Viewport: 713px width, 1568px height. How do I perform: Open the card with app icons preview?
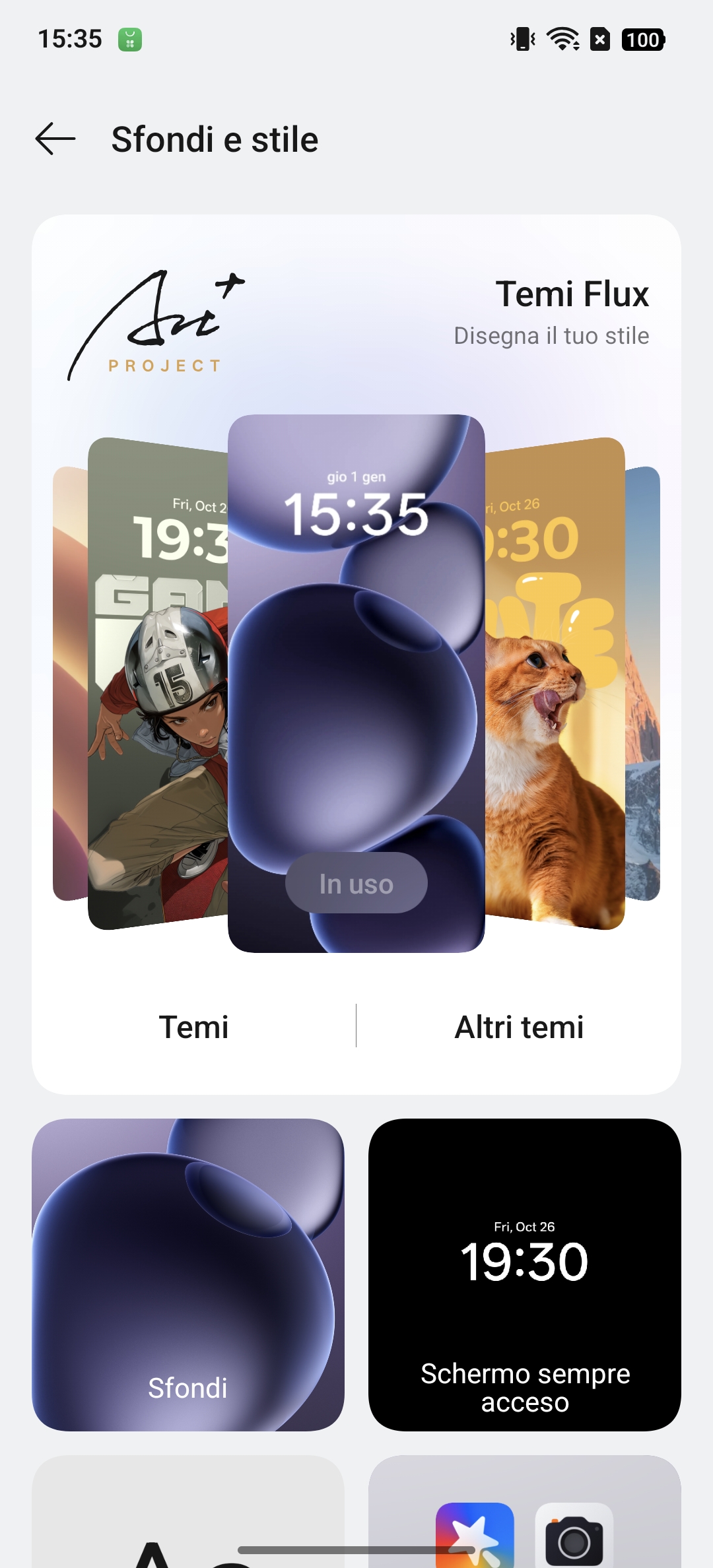click(525, 1511)
